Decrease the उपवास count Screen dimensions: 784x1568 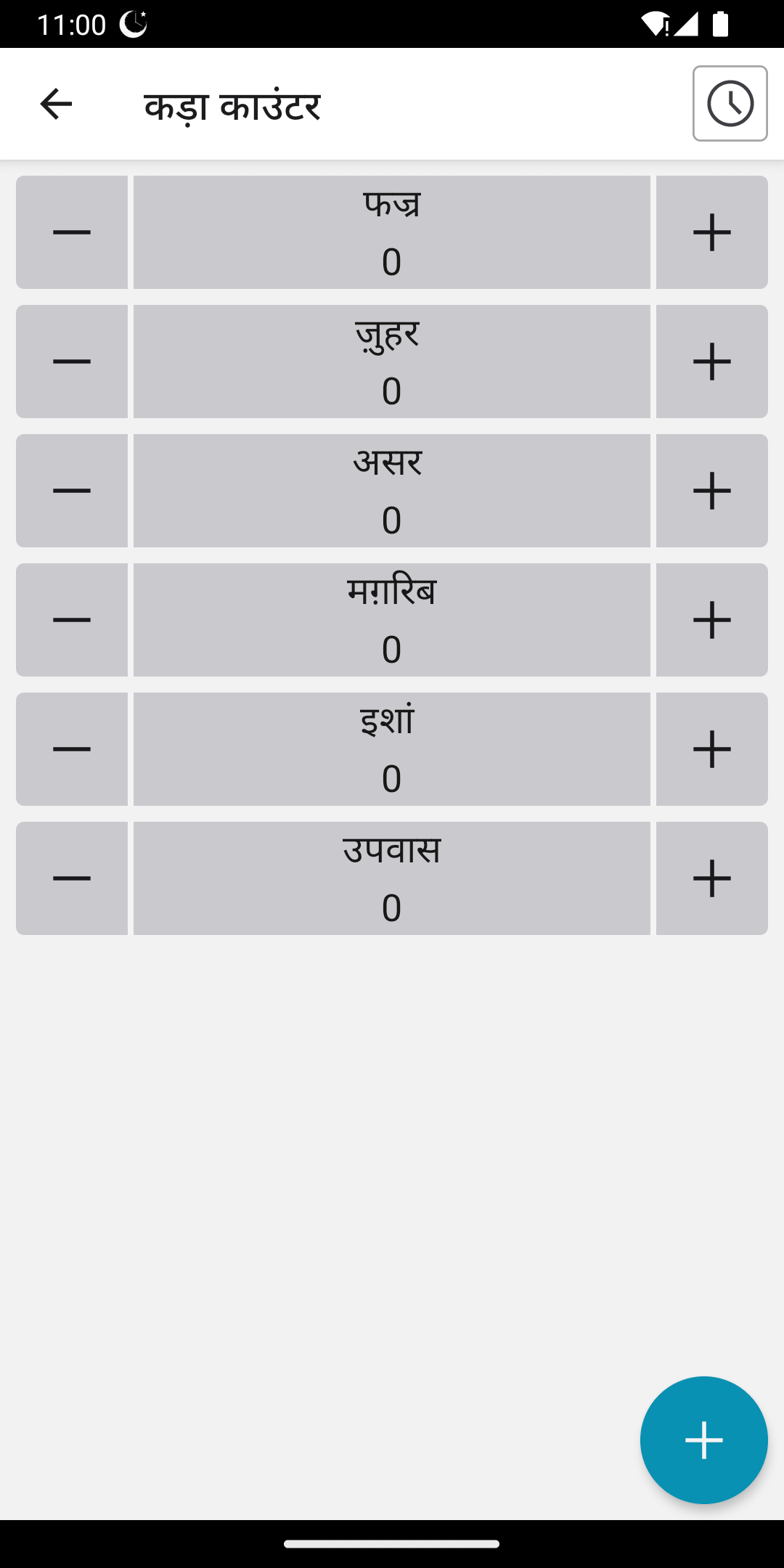(x=72, y=878)
